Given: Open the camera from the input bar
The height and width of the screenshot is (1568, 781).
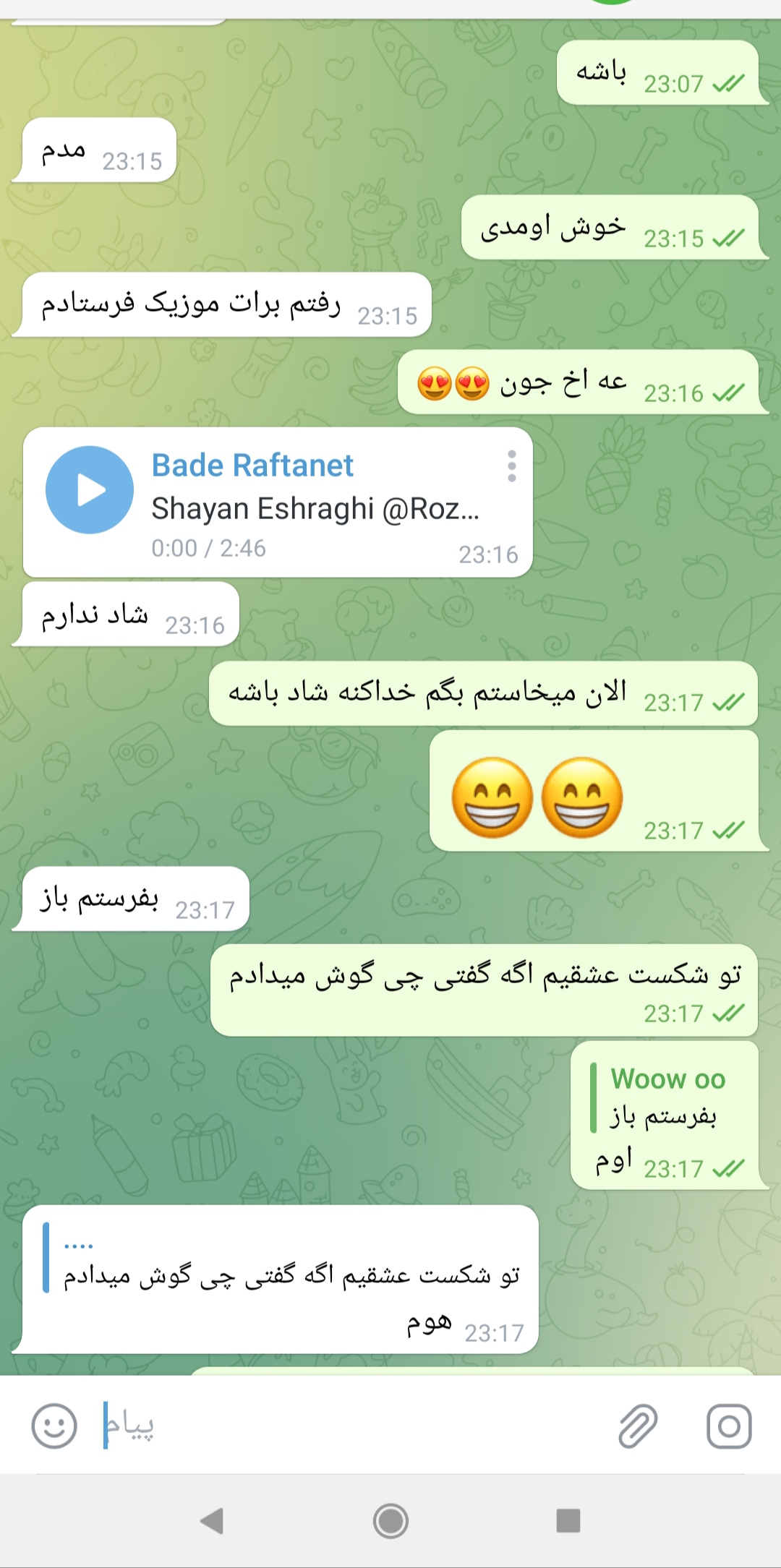Looking at the screenshot, I should (728, 1426).
